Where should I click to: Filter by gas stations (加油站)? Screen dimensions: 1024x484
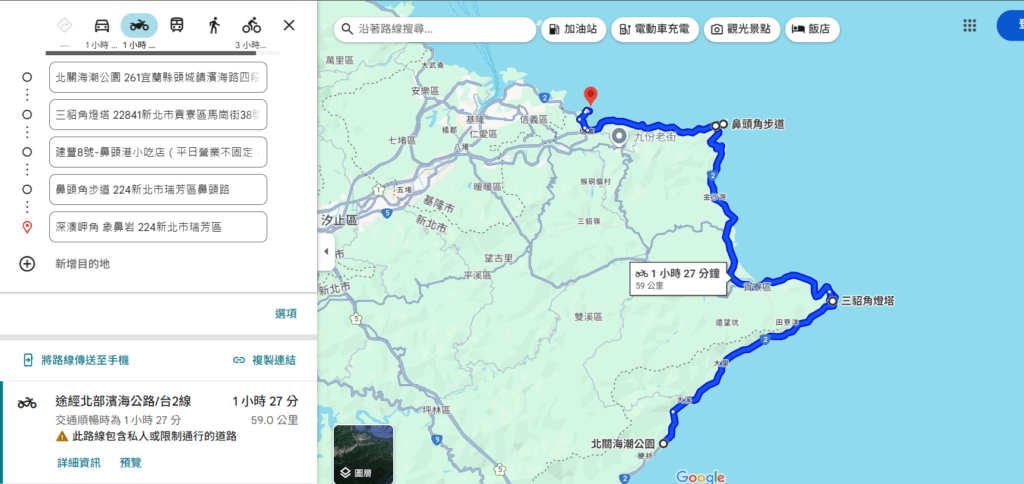point(574,30)
